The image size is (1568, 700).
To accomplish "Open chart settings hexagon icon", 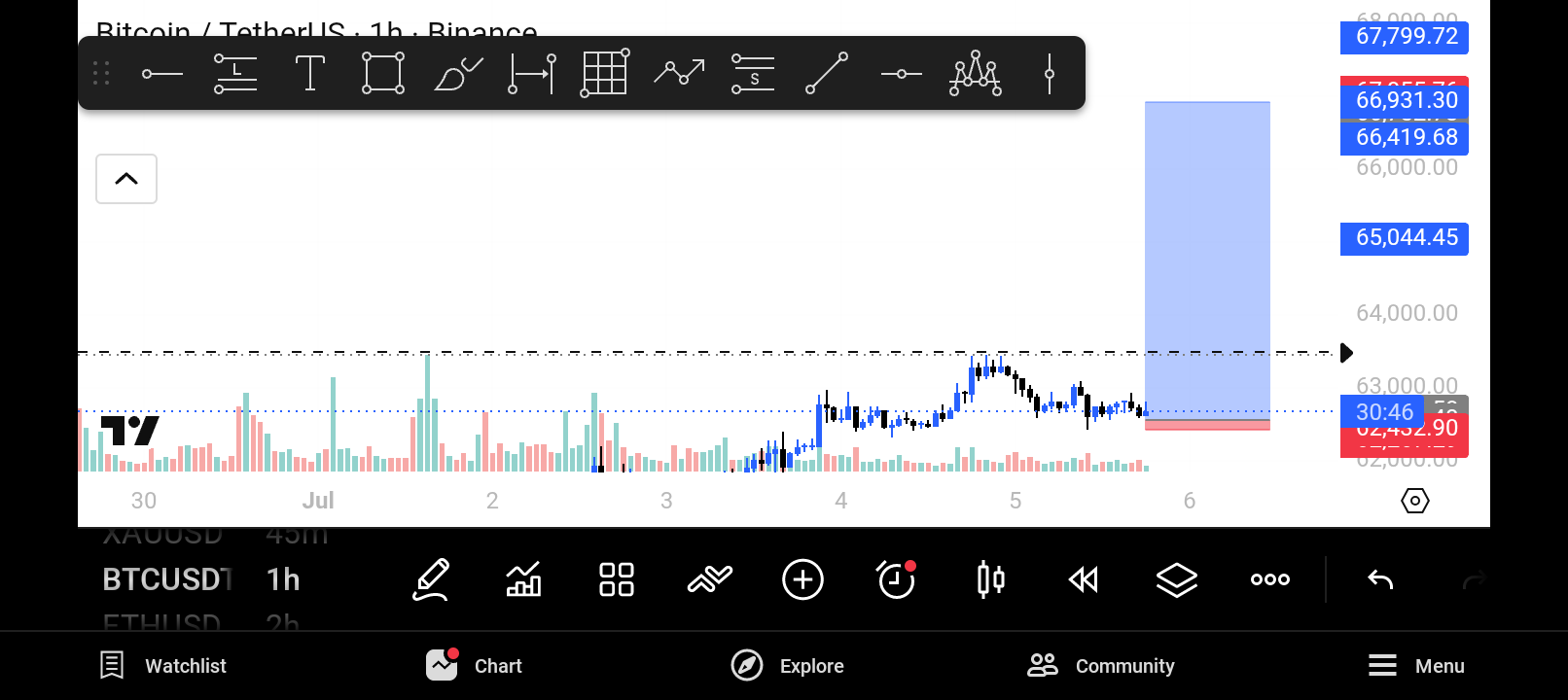I will click(x=1414, y=501).
